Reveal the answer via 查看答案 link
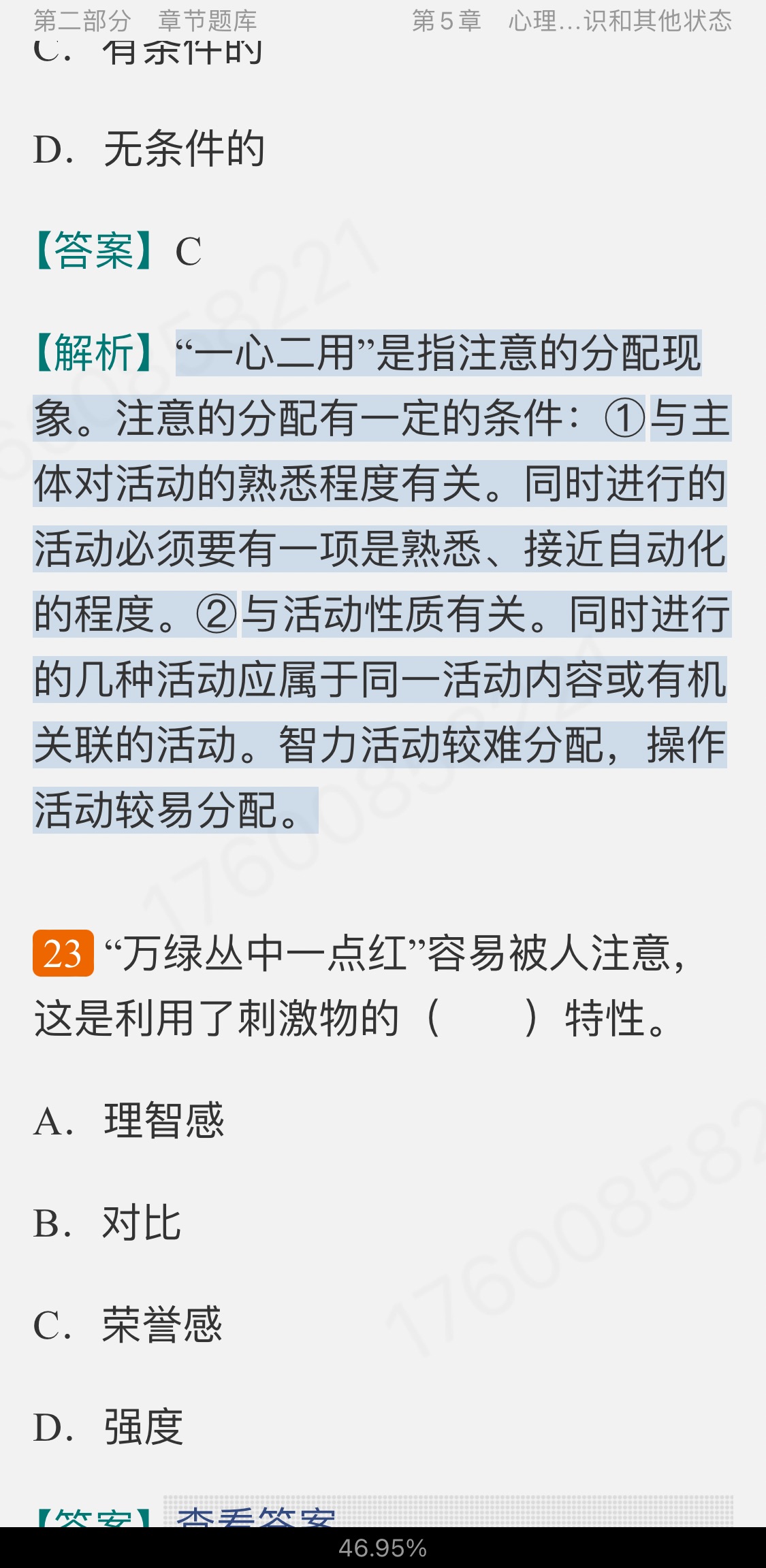This screenshot has width=766, height=1568. point(257,1516)
